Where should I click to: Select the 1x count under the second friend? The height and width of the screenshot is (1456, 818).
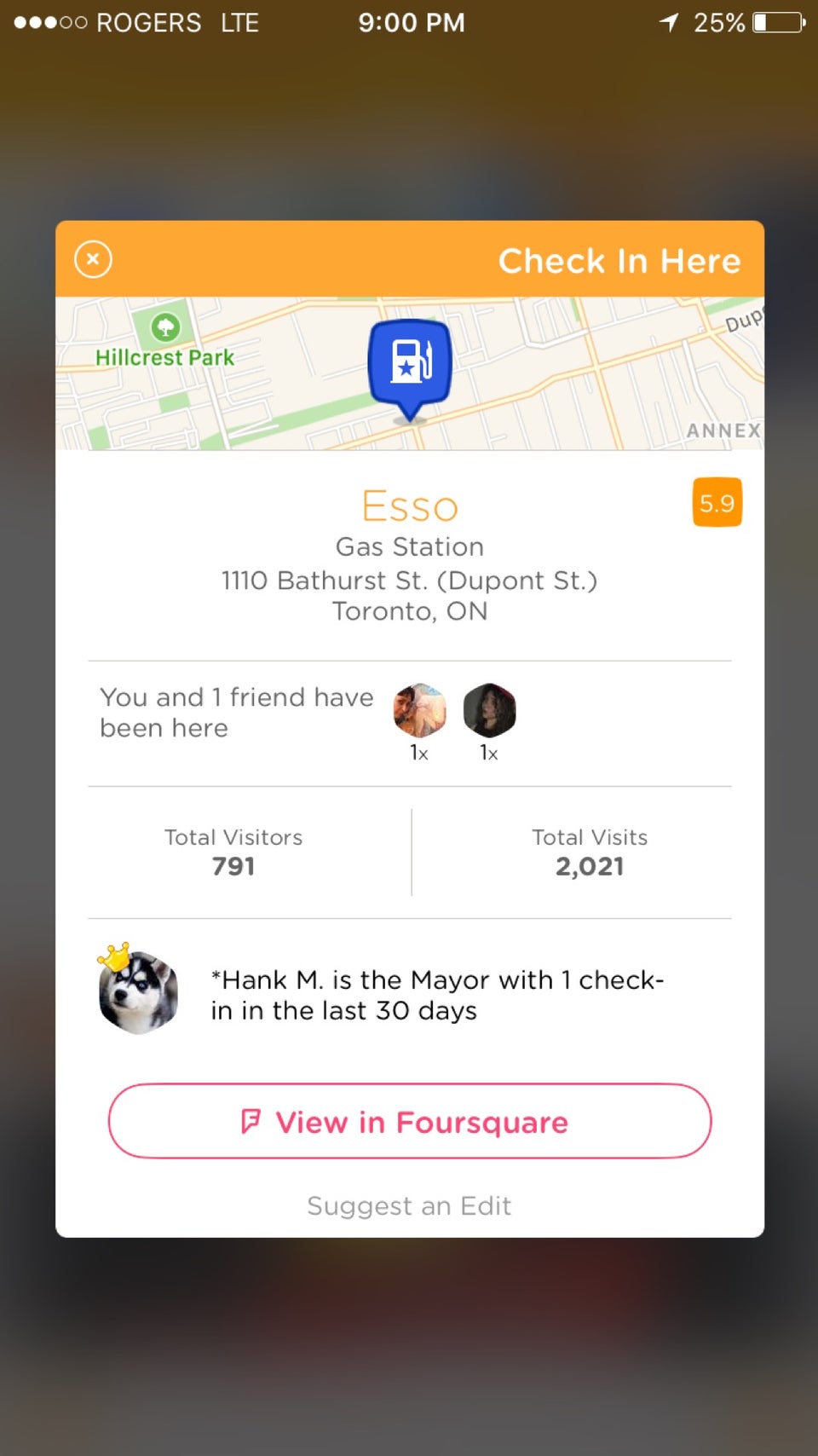(487, 753)
